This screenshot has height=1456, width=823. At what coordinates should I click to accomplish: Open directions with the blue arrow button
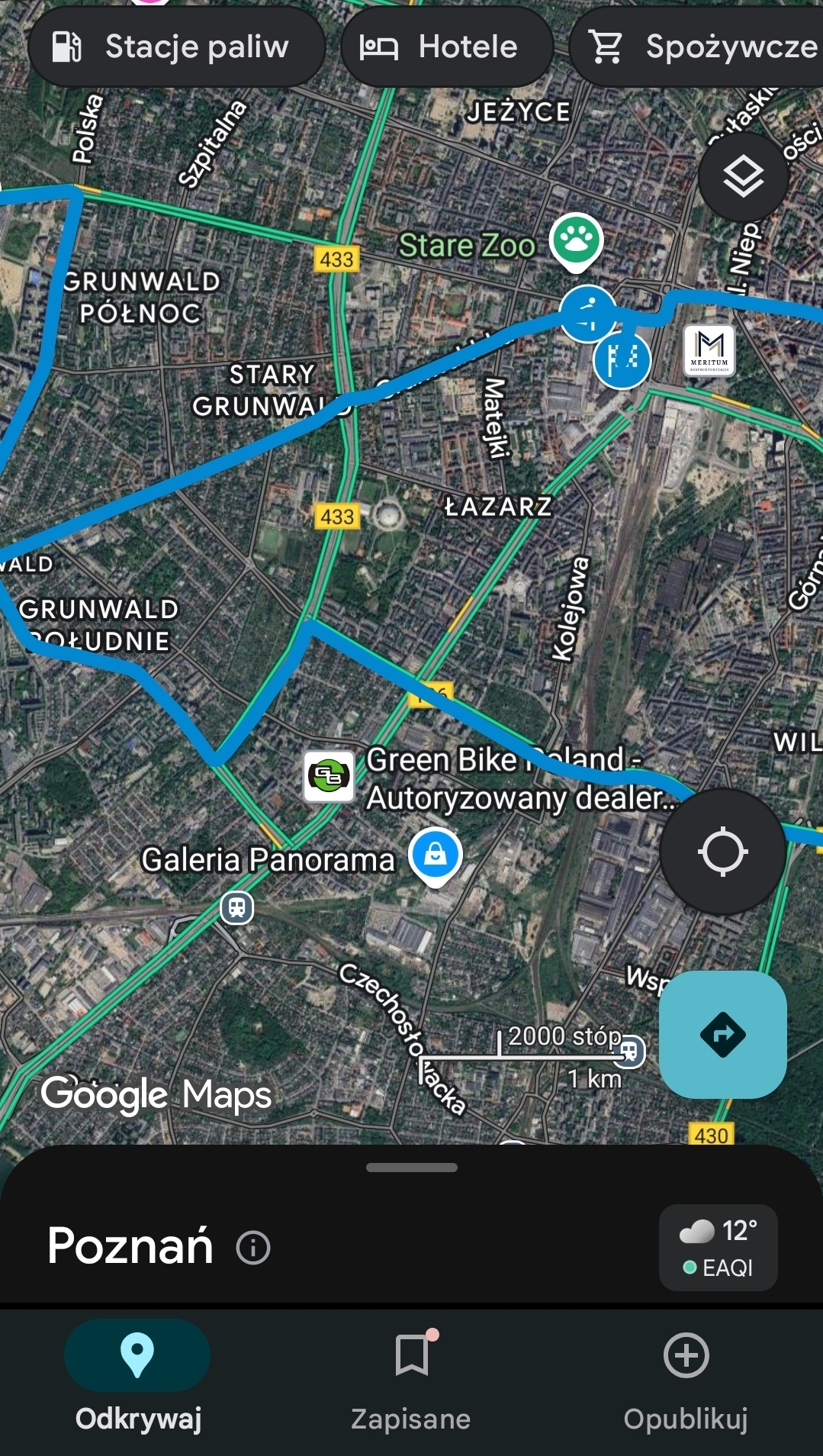(722, 1034)
